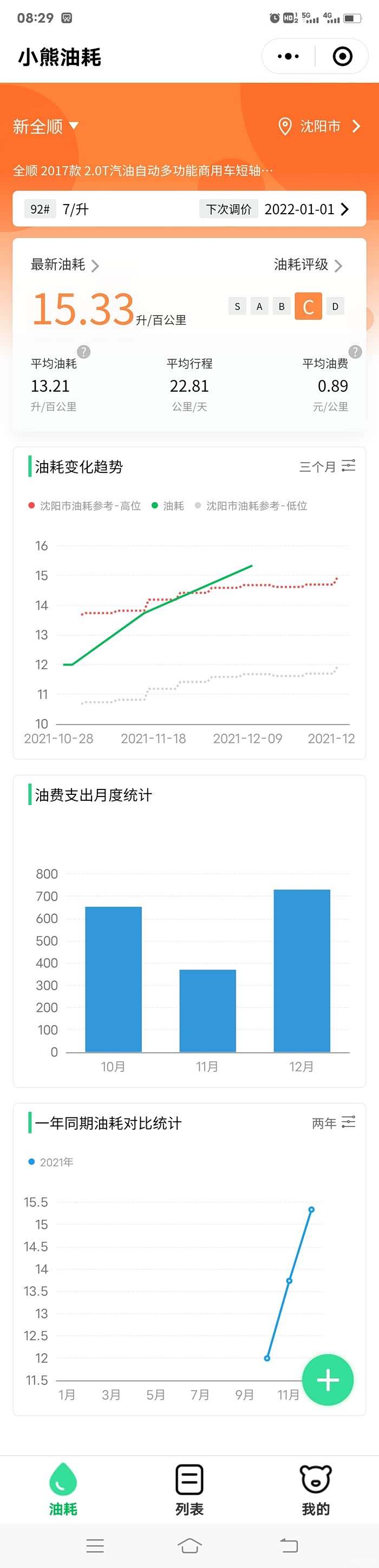
Task: View the 油耗评级 rating page
Action: (308, 265)
